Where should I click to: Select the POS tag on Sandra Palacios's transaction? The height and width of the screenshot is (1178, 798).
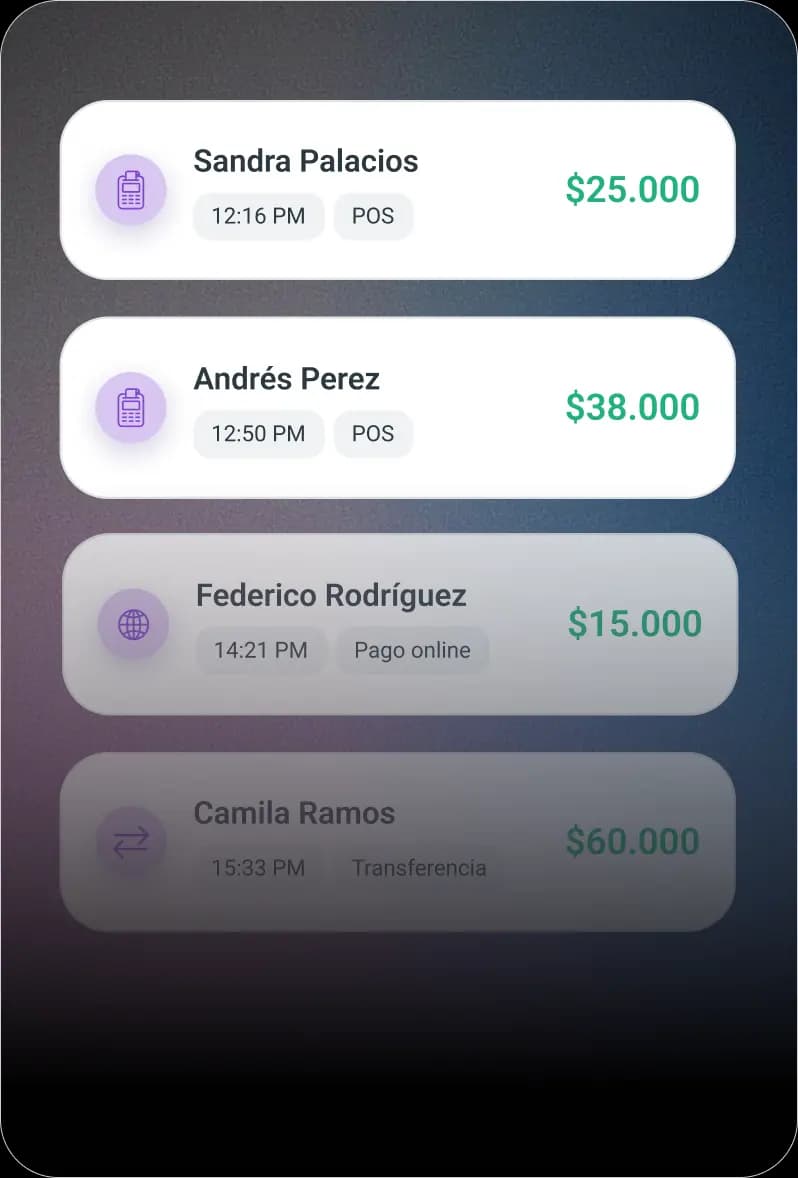point(373,216)
